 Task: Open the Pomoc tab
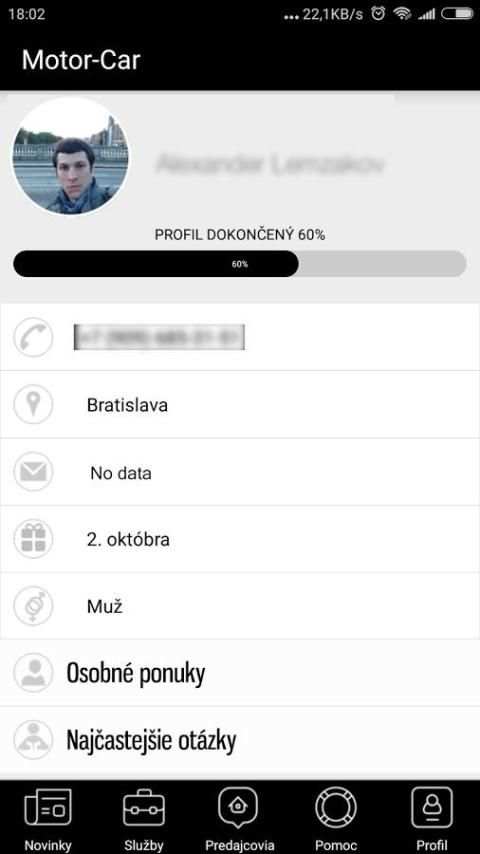coord(336,818)
